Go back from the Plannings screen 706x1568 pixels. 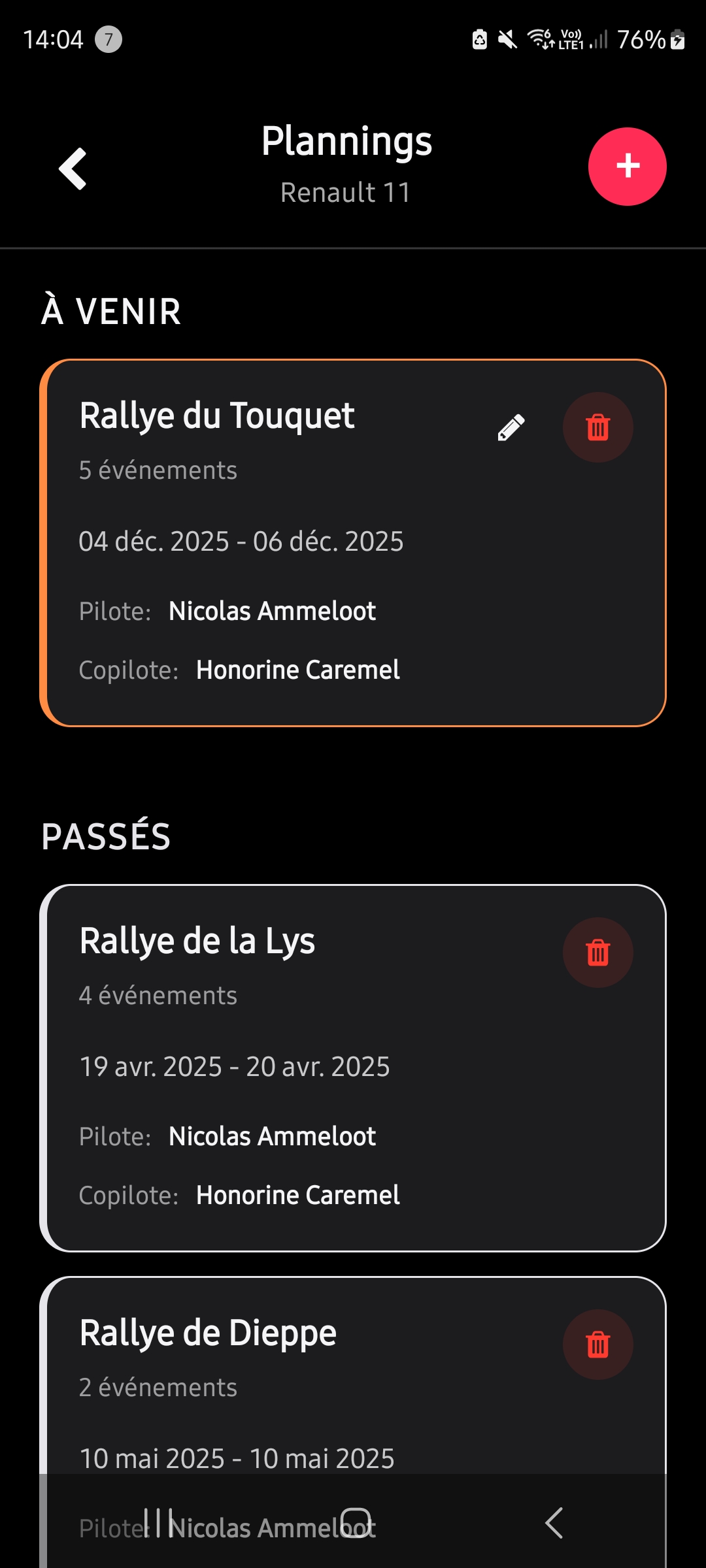click(73, 169)
